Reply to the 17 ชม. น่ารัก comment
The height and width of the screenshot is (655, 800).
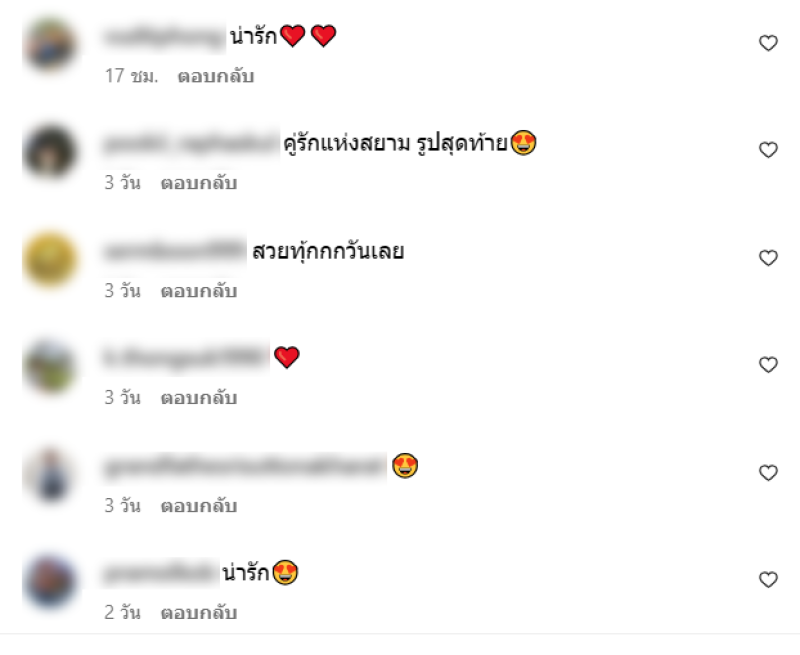(215, 76)
